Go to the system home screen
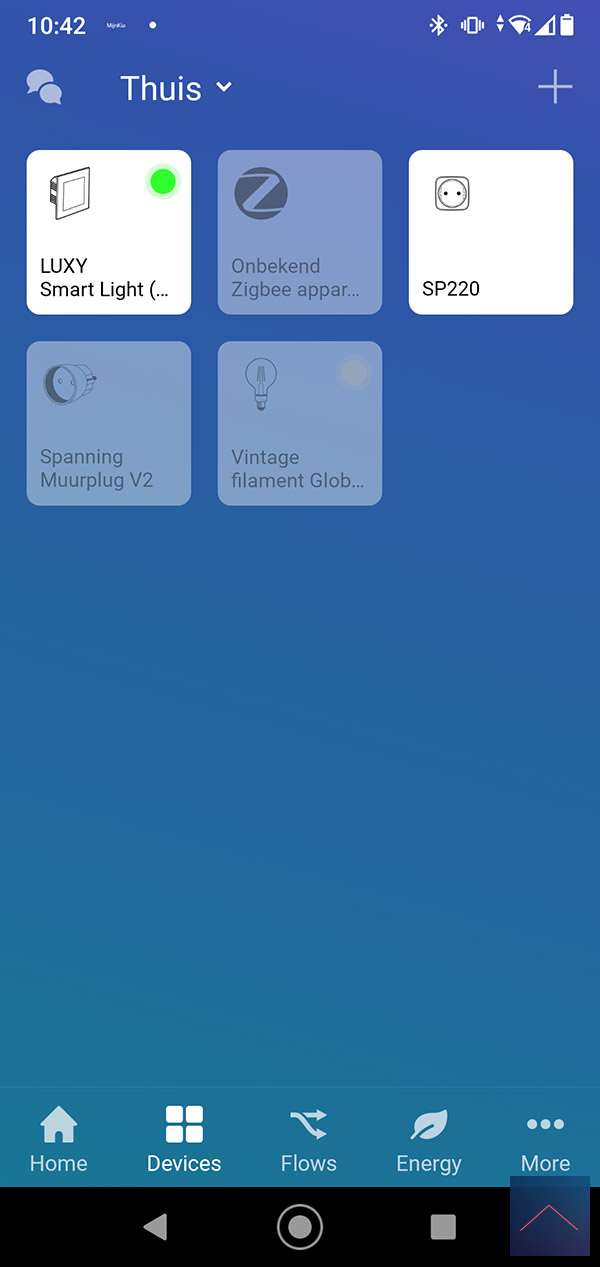This screenshot has width=600, height=1267. click(x=300, y=1227)
